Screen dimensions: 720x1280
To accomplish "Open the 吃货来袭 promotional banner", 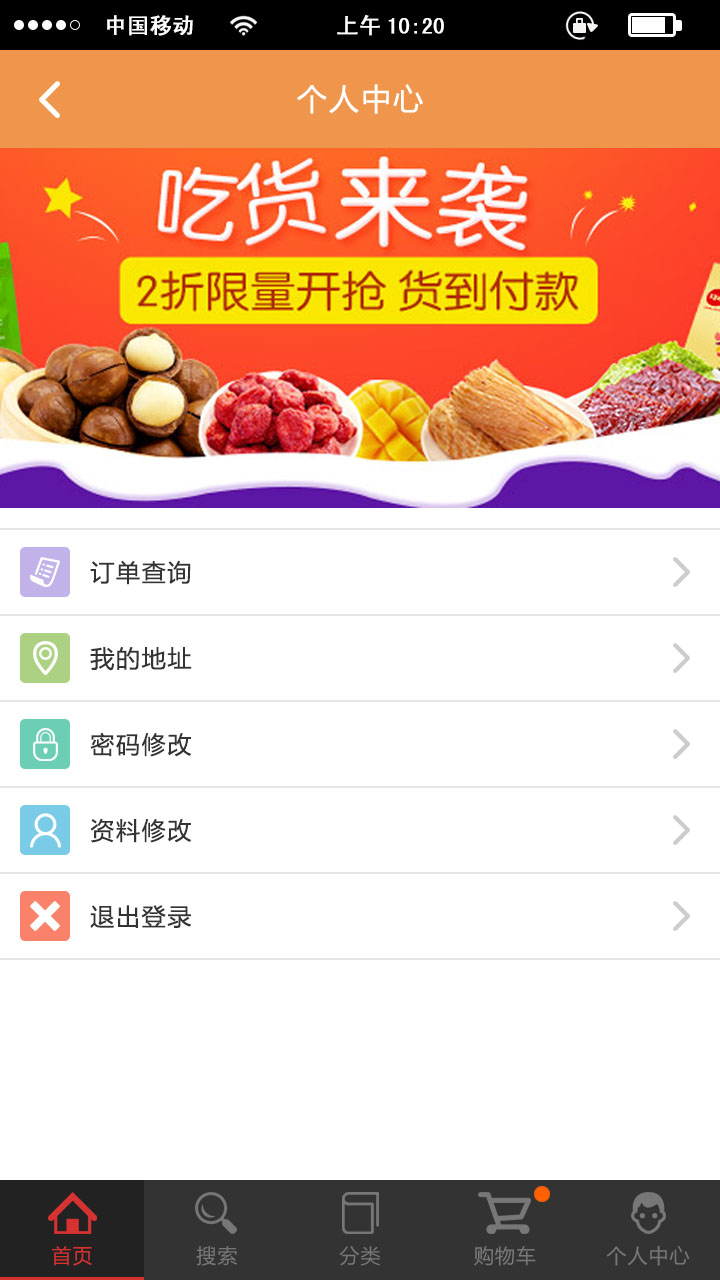I will (x=360, y=327).
